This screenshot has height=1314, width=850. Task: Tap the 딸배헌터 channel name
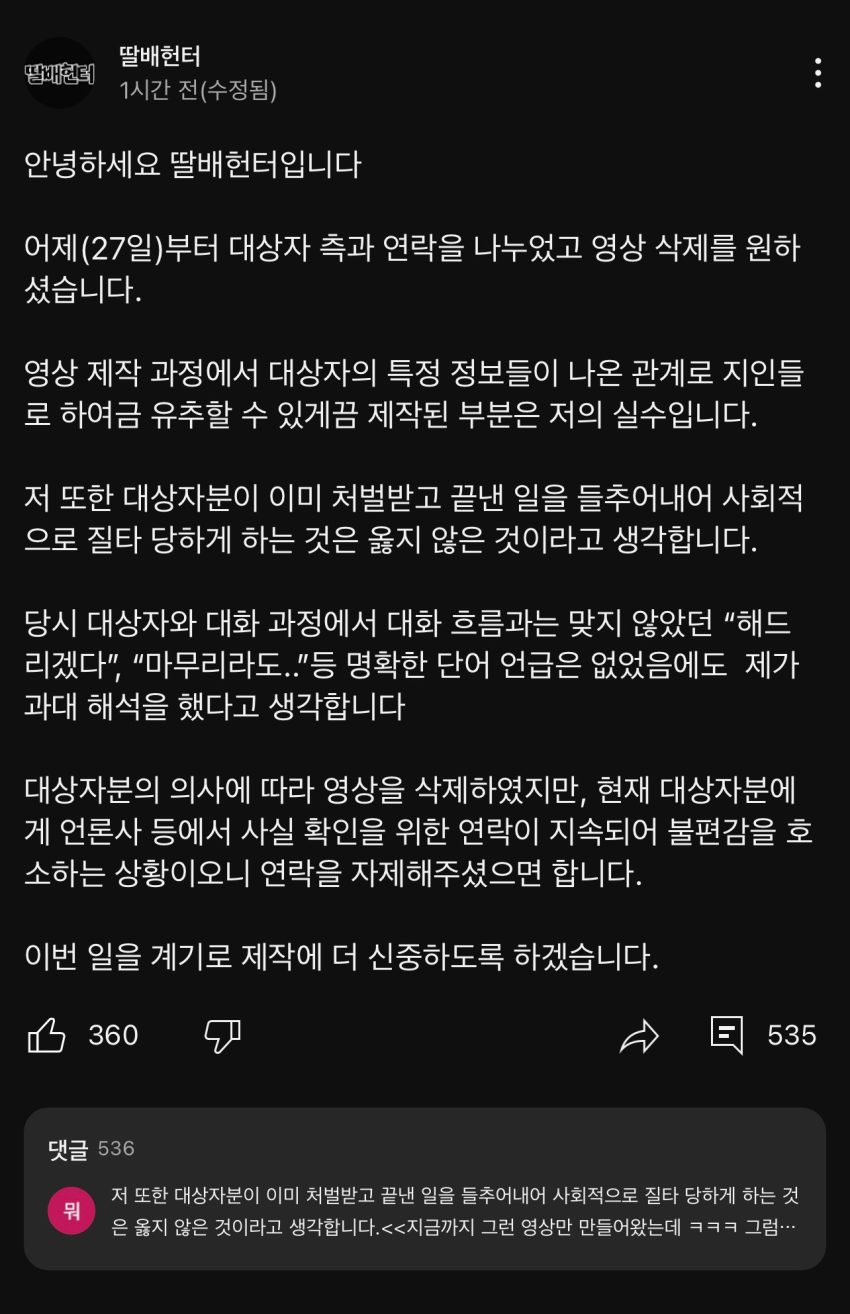[x=160, y=56]
